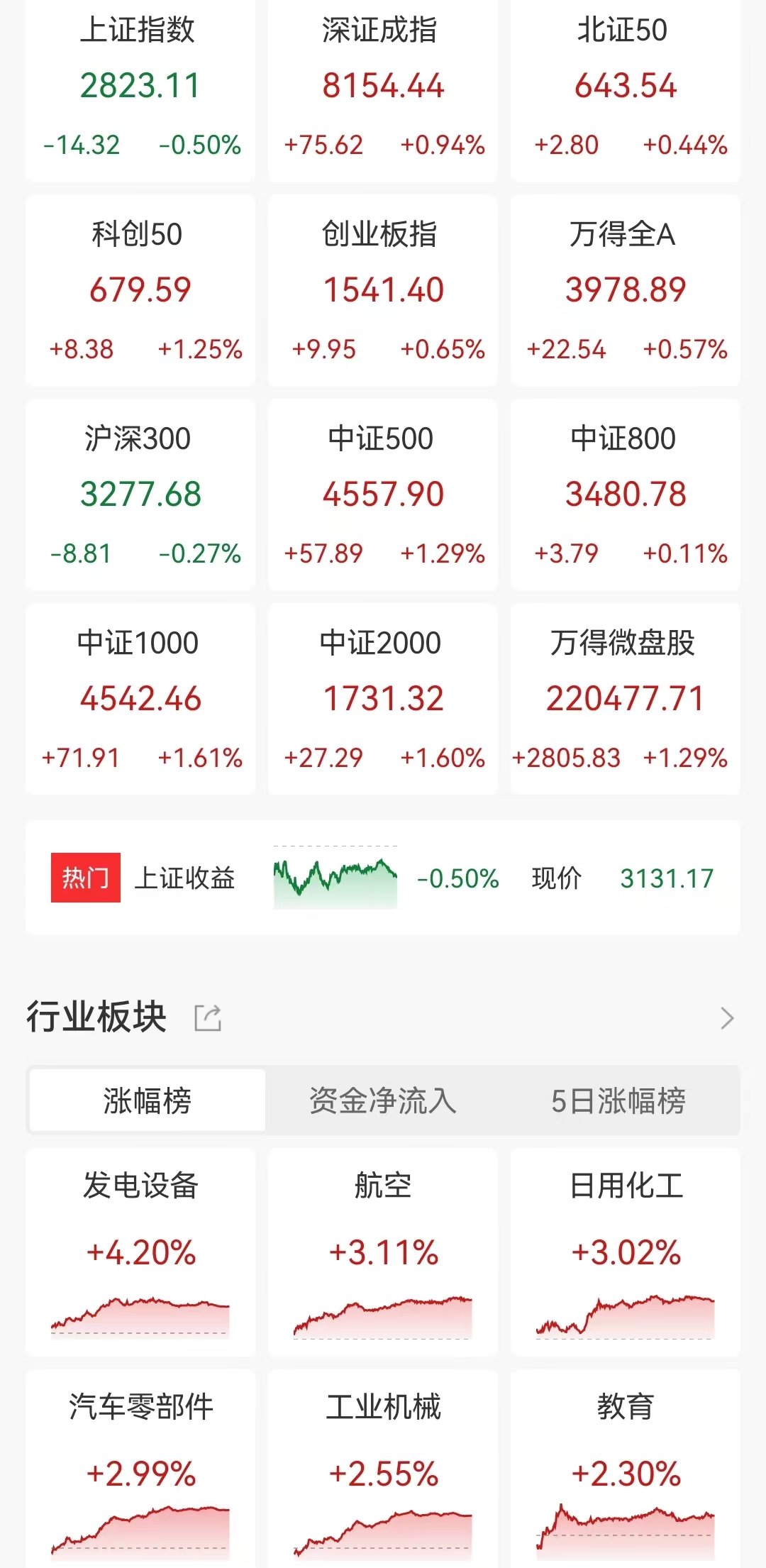View 万得微盘股 index details

626,699
